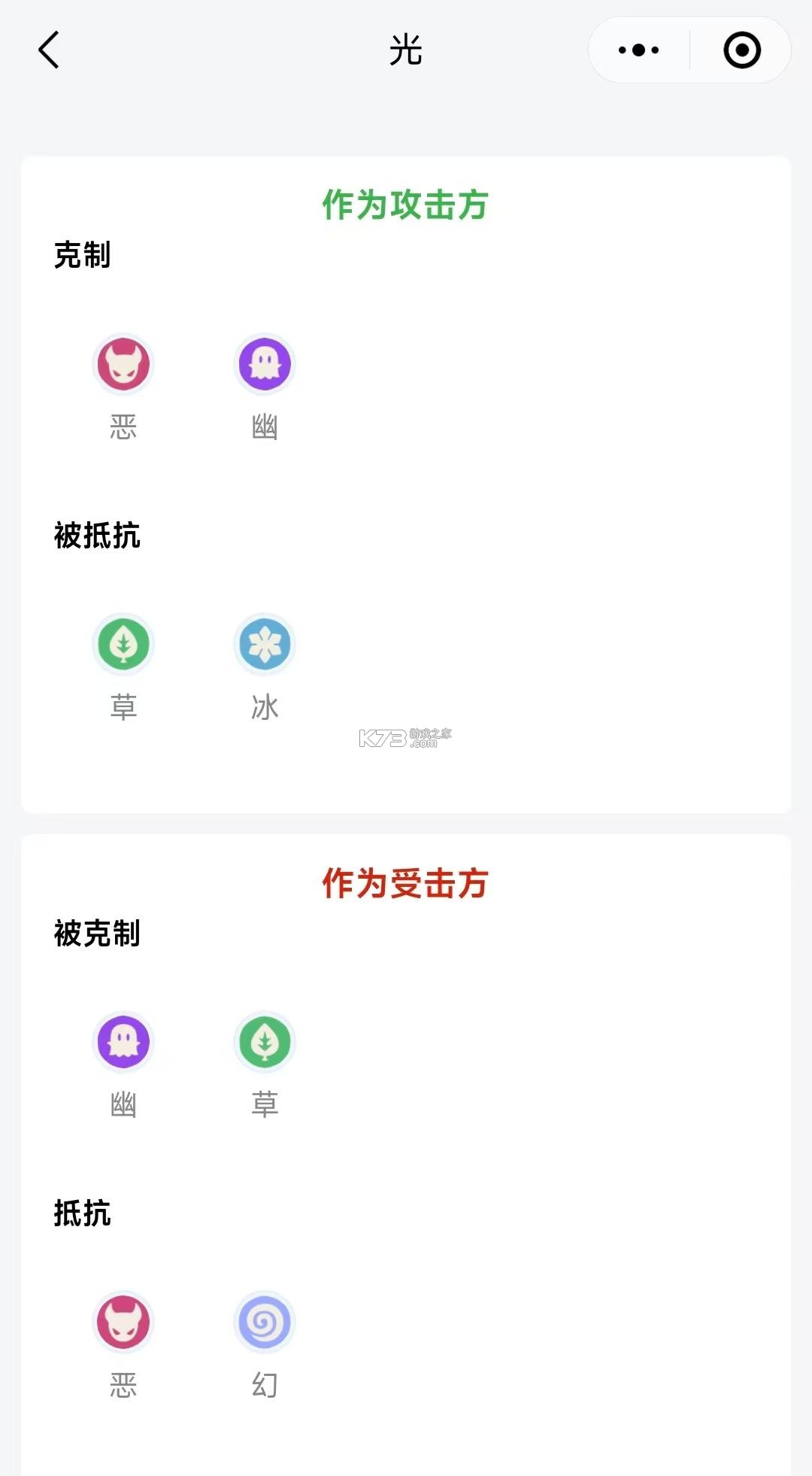The height and width of the screenshot is (1476, 812).
Task: Select the 幻 fairy swirl icon under 抵抗
Action: pos(264,1322)
